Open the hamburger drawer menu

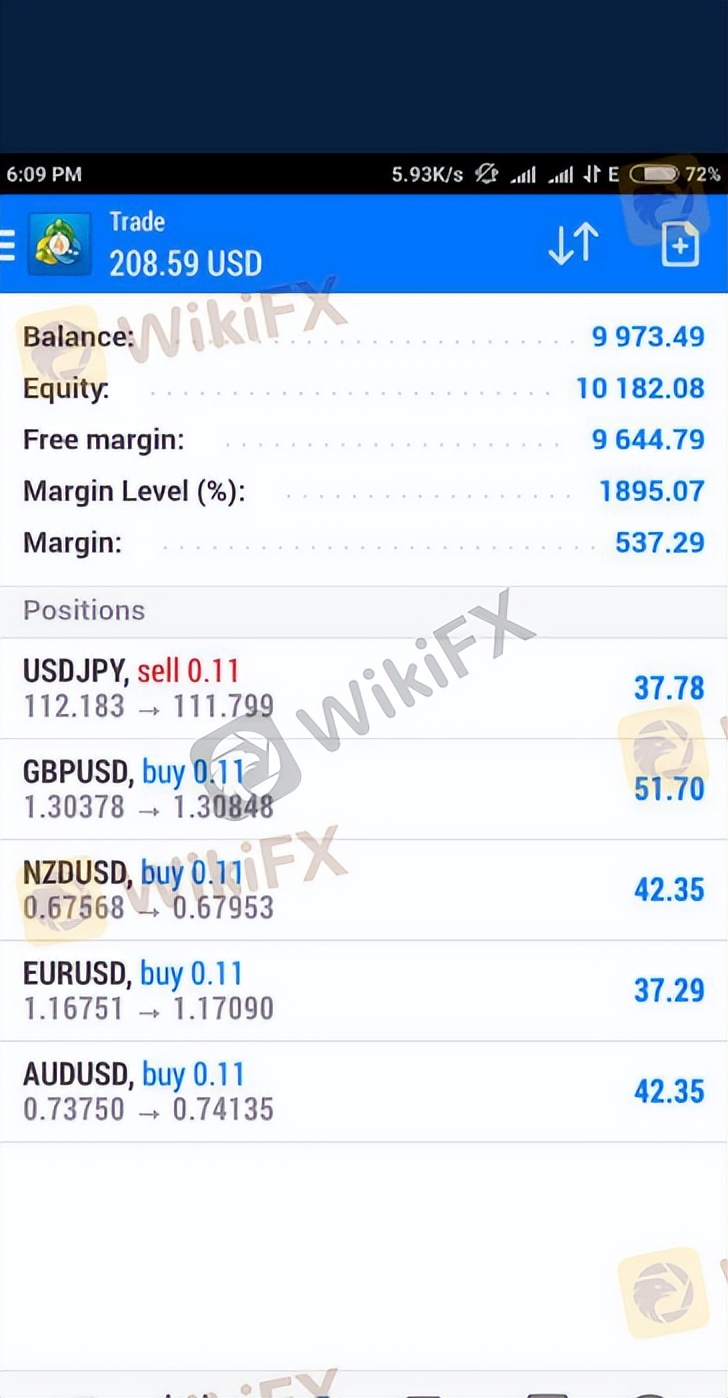coord(8,244)
